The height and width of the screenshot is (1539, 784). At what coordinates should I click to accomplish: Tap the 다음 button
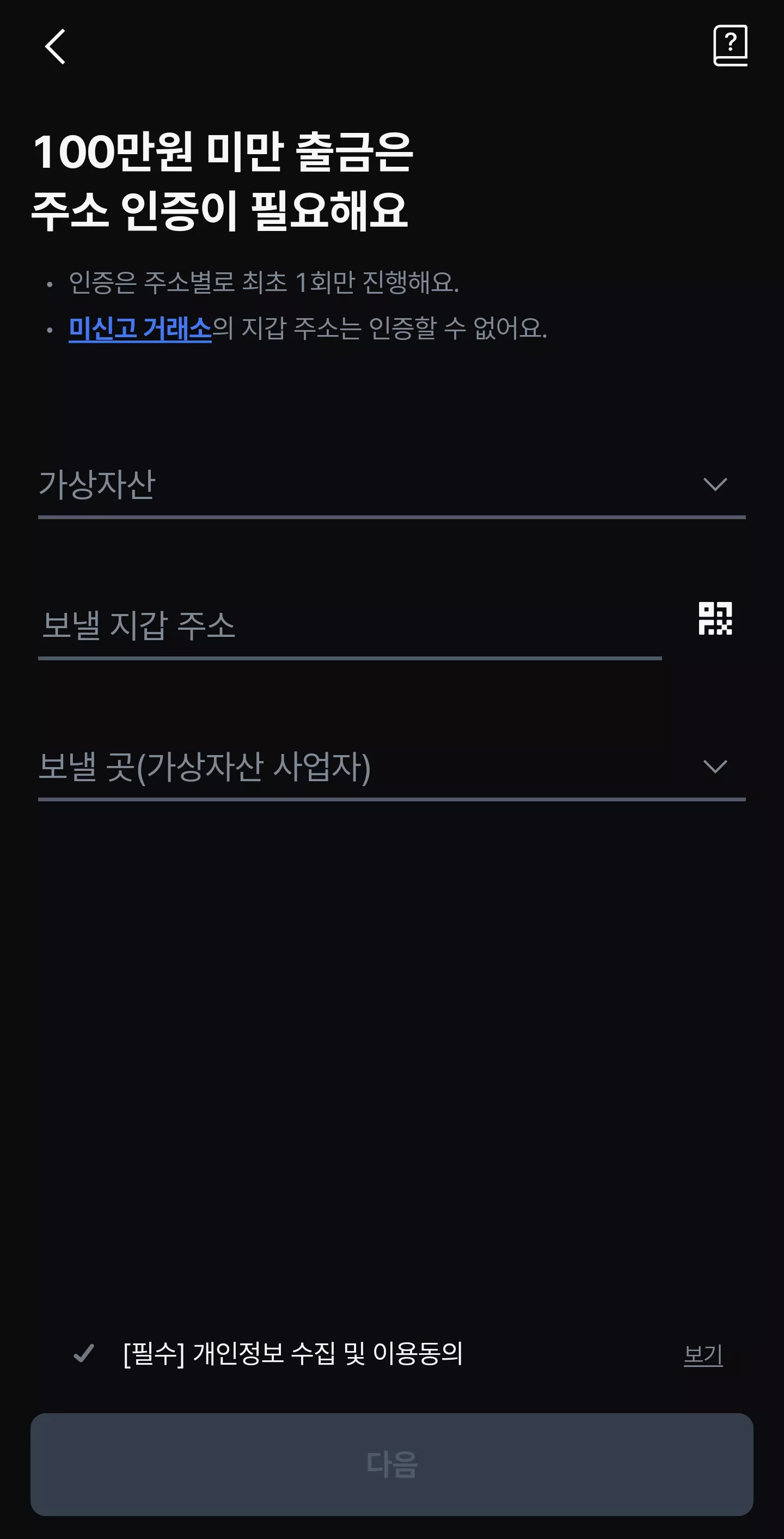tap(391, 1464)
